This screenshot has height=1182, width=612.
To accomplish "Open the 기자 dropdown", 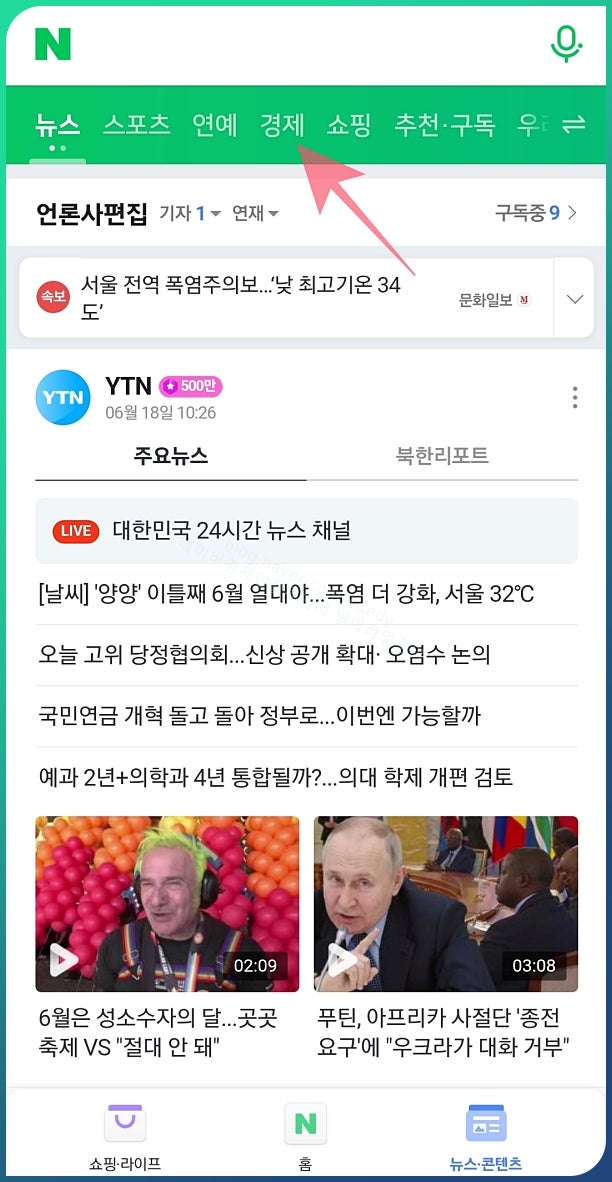I will pyautogui.click(x=190, y=214).
